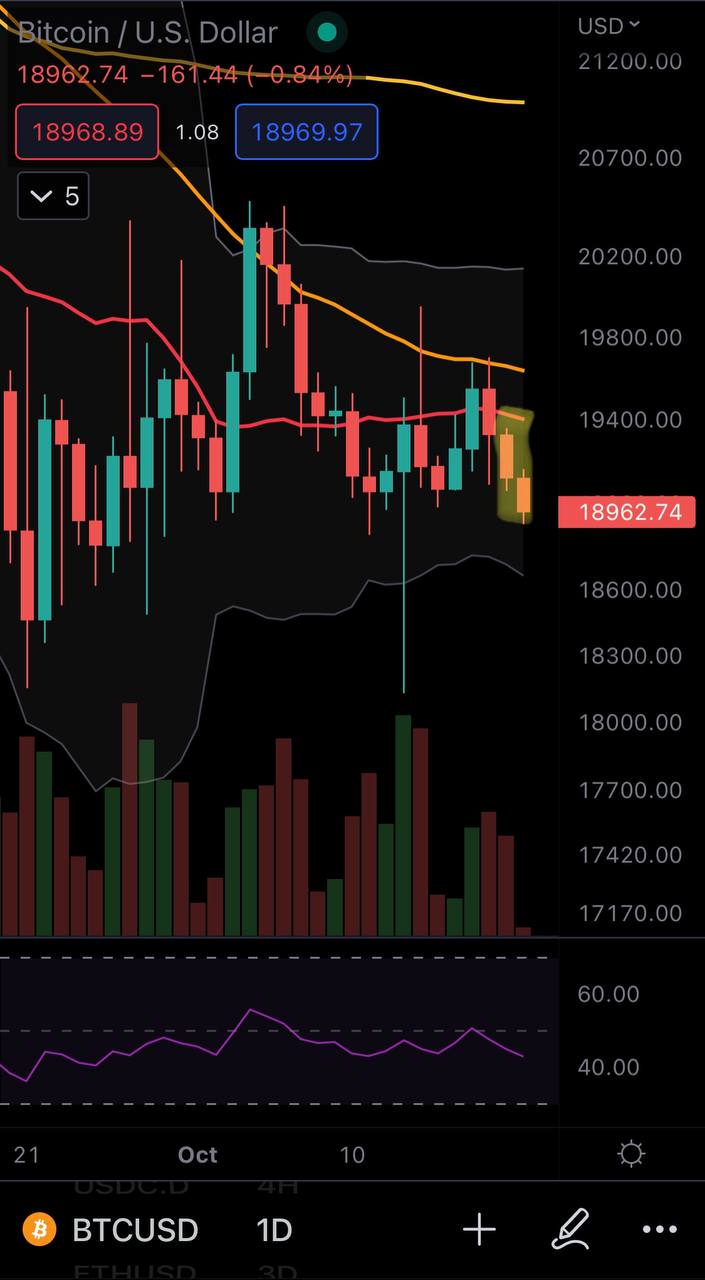Open the drawing tools pencil
This screenshot has height=1280, width=705.
tap(570, 1229)
